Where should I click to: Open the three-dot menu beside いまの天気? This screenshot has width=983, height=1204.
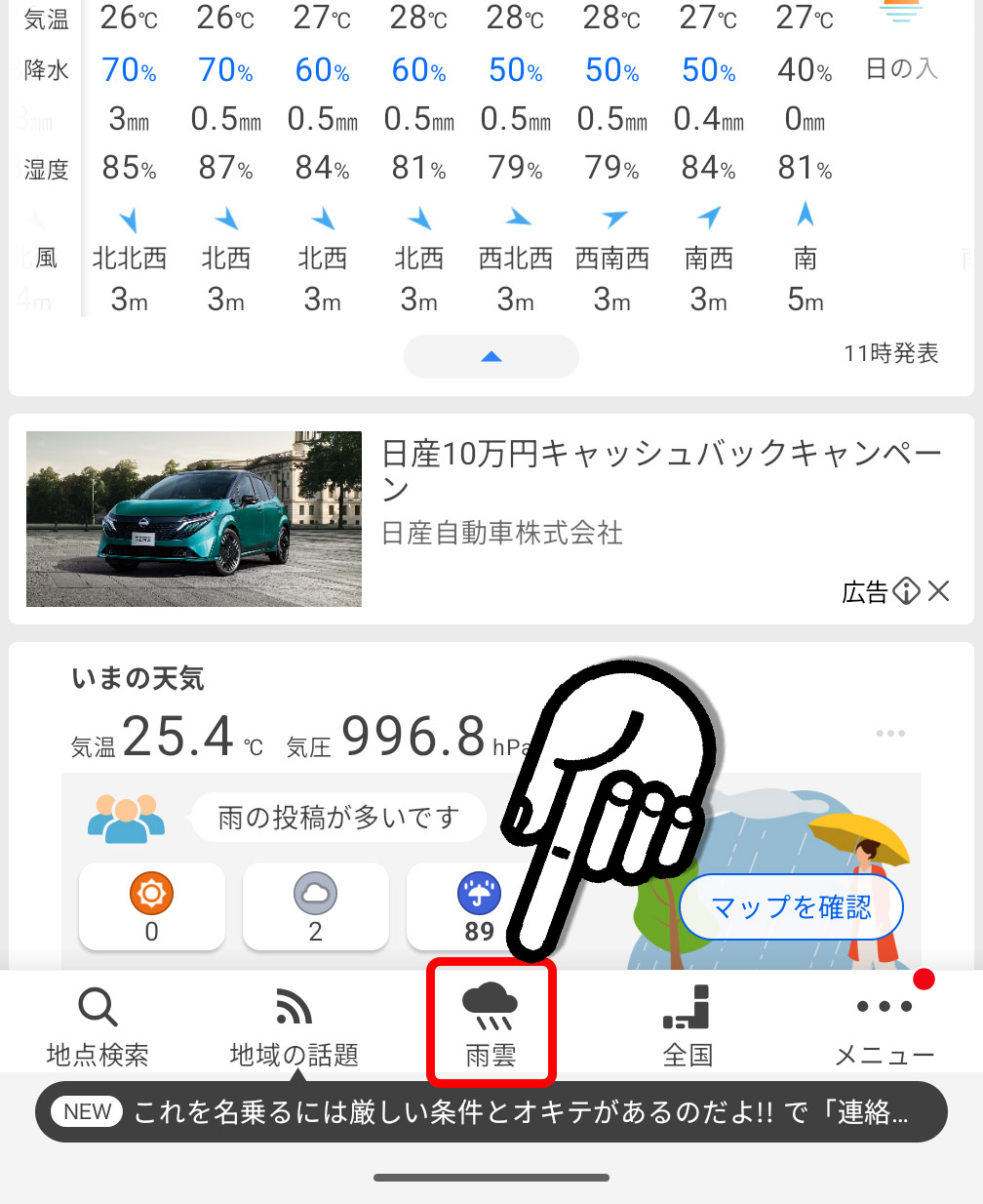pos(889,732)
